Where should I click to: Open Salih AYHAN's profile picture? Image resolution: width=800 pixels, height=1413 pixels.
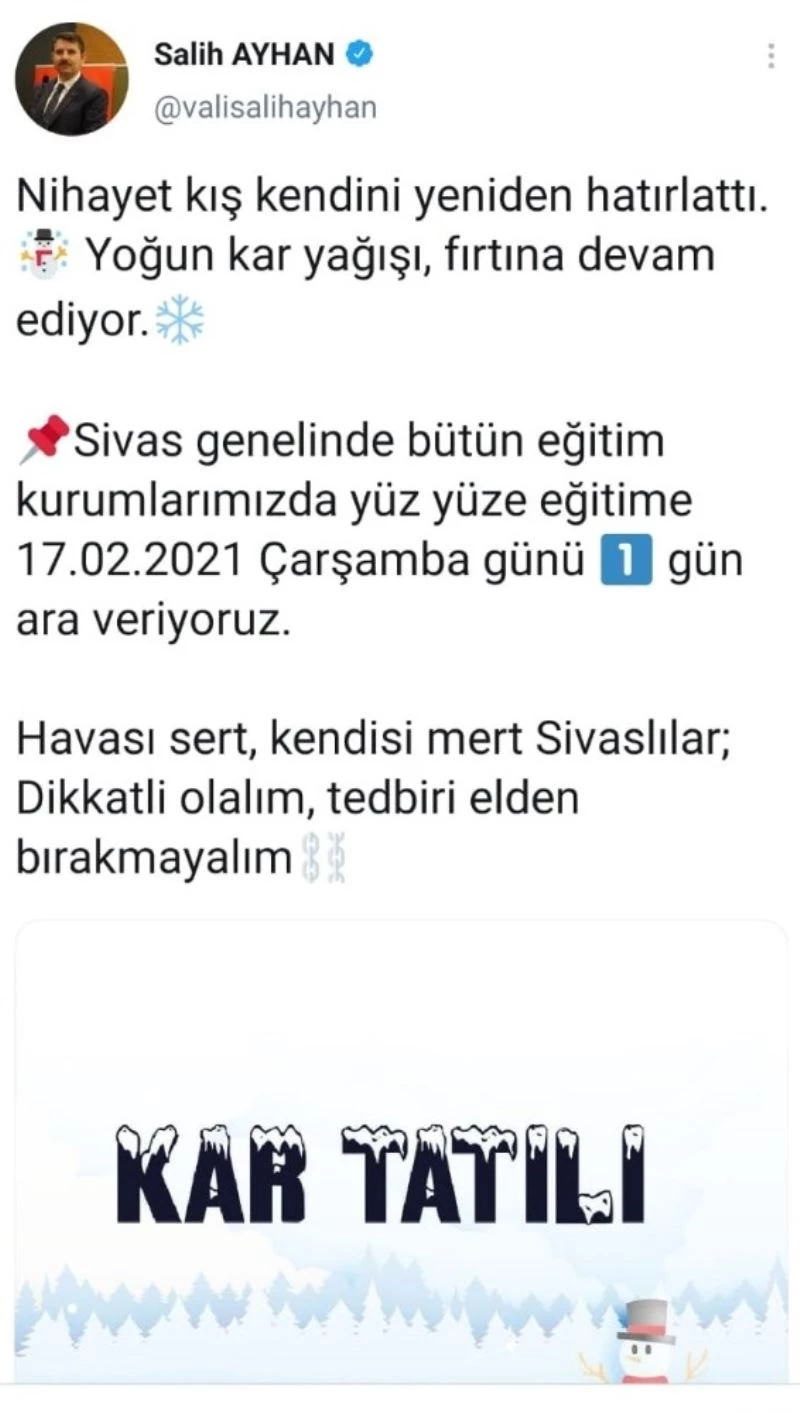click(x=71, y=79)
